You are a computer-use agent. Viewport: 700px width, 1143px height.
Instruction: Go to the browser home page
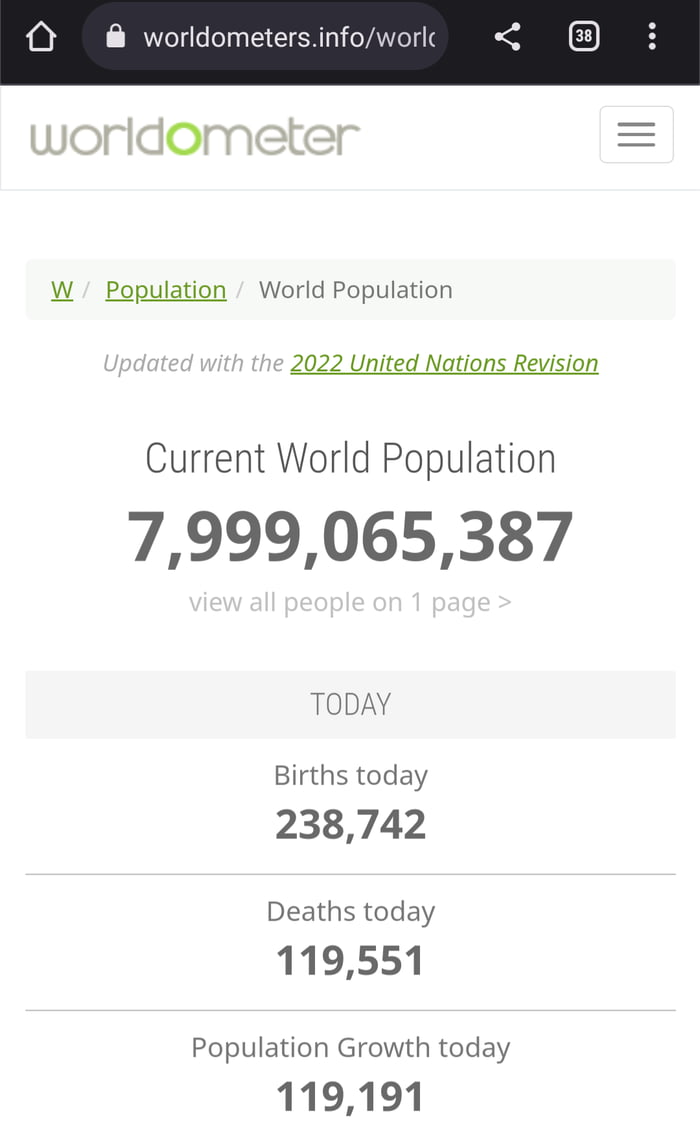tap(40, 38)
